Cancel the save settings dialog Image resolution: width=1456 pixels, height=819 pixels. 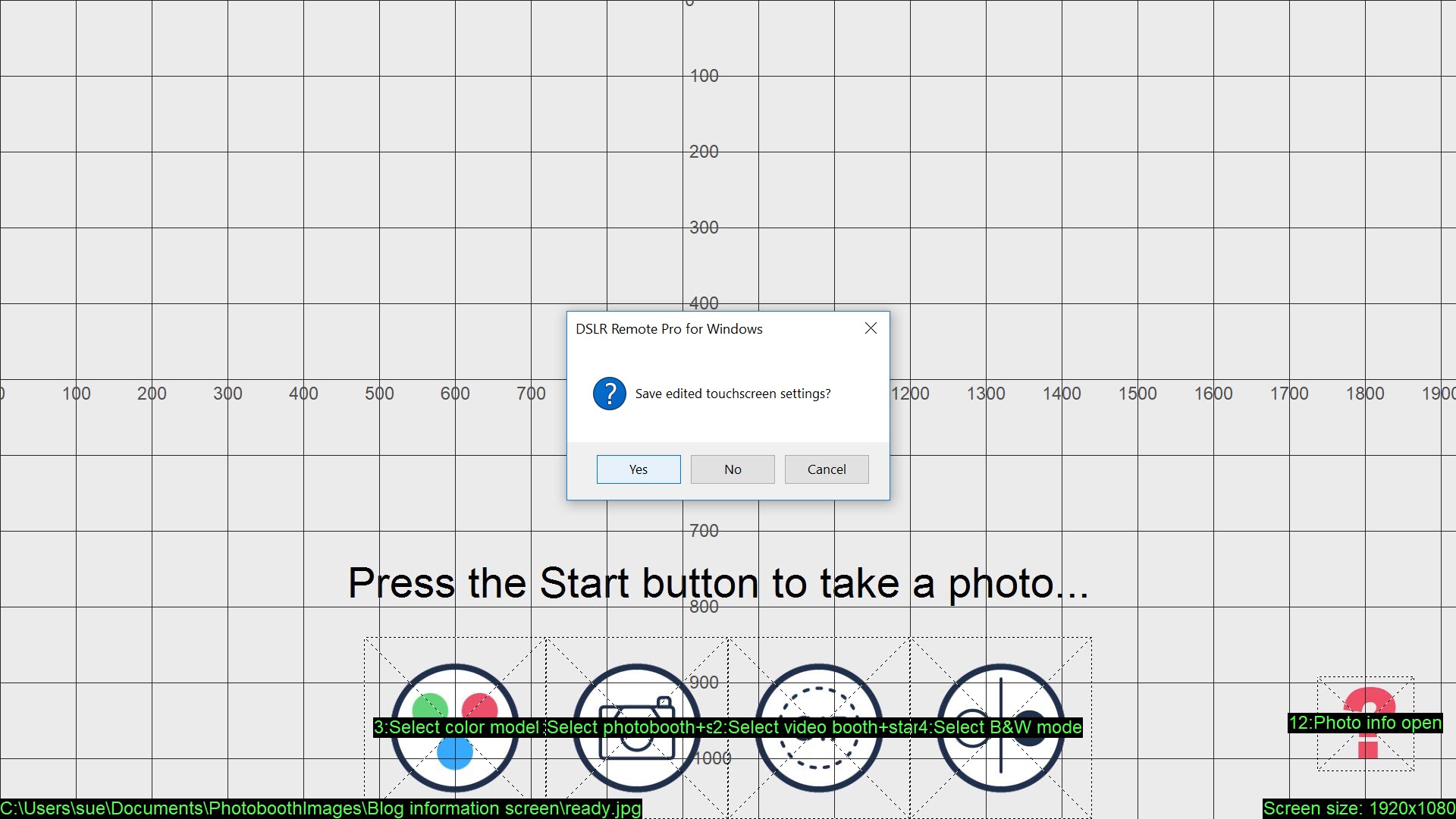826,469
